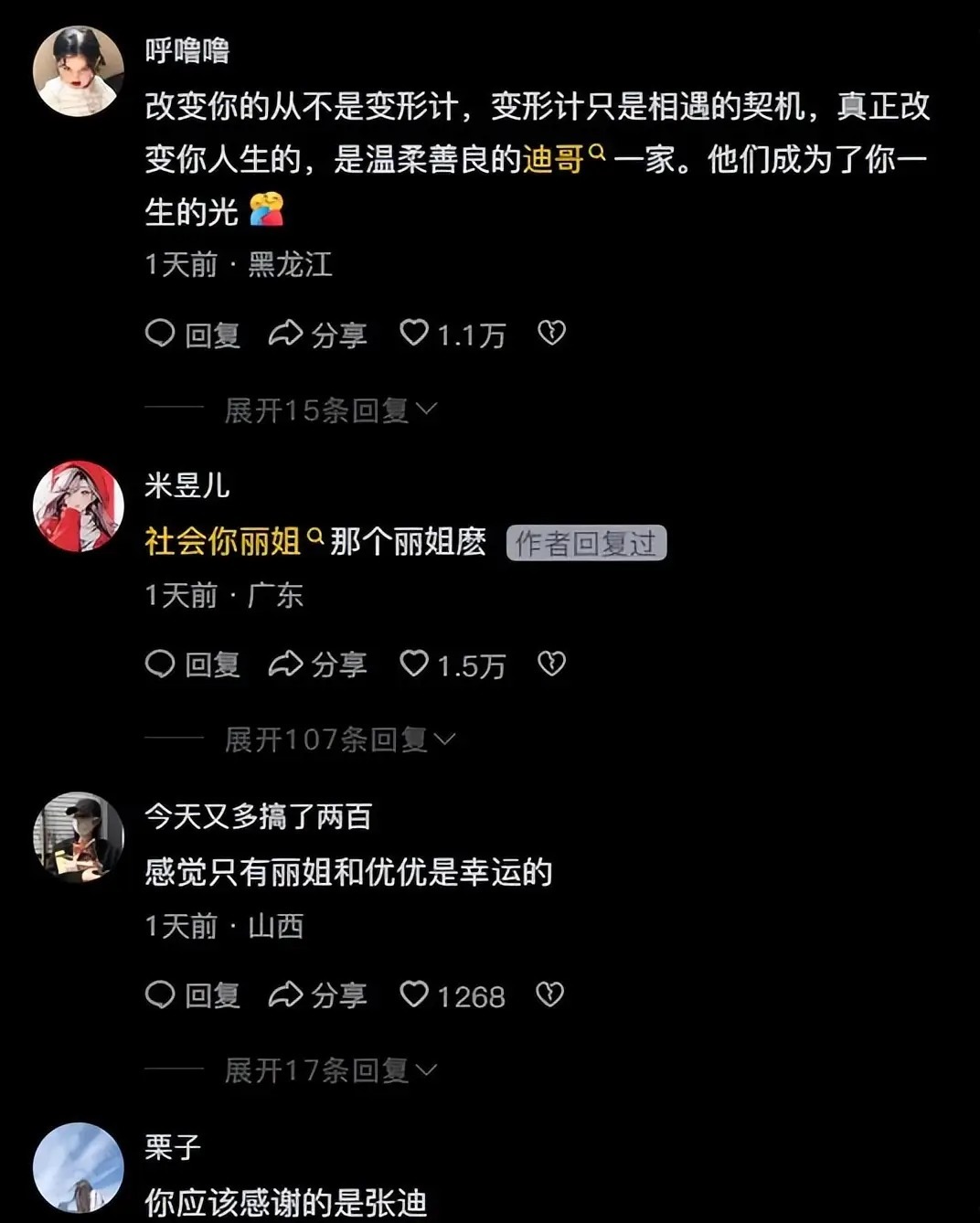Expand 展开107条回复

point(339,739)
